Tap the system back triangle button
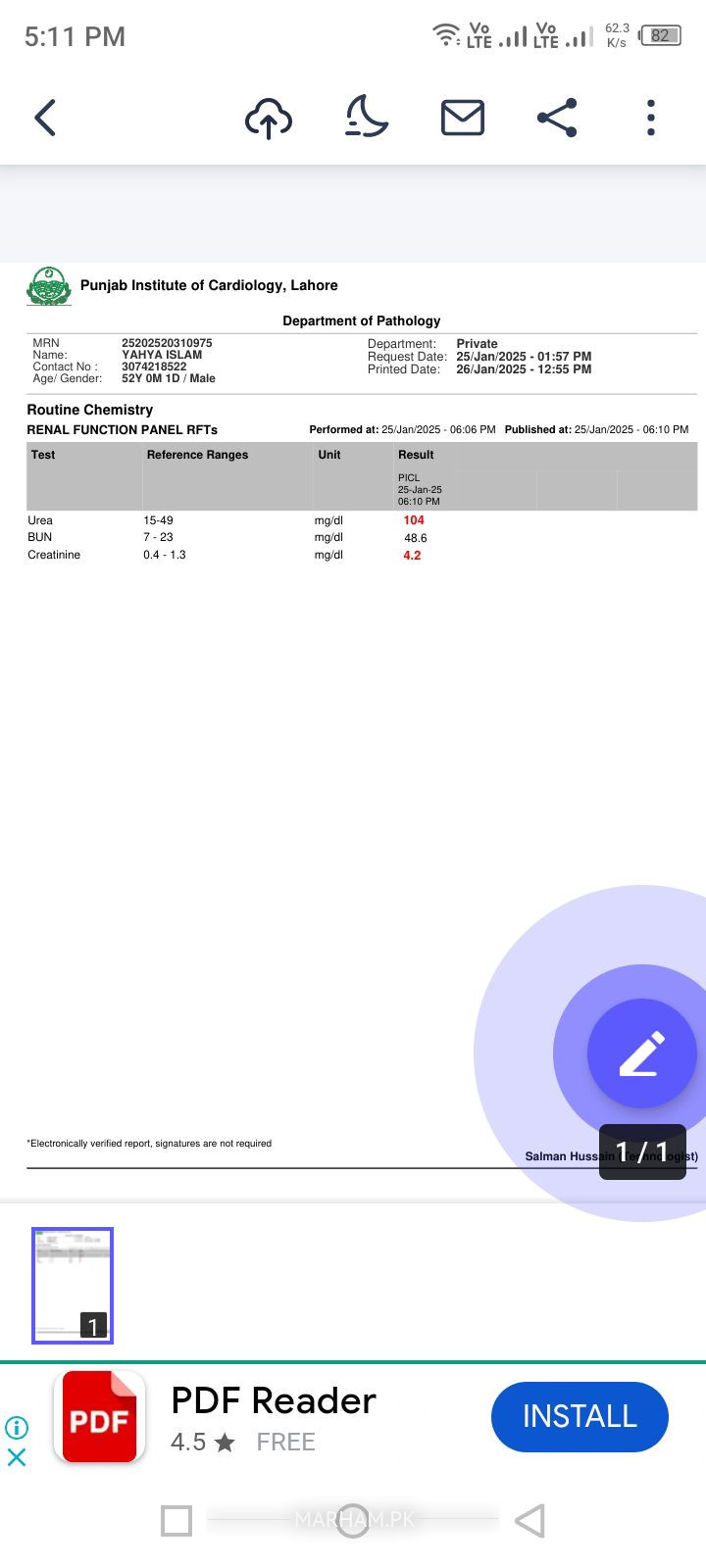Screen dimensions: 706x1568 [529, 1521]
